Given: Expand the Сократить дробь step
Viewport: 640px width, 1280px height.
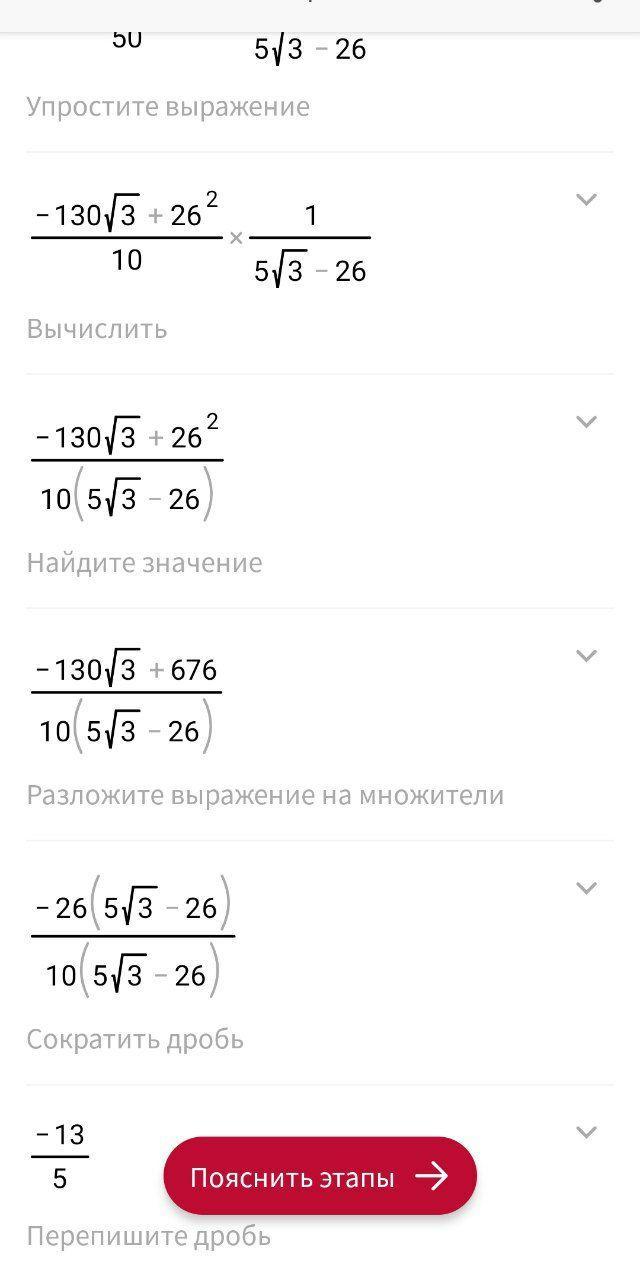Looking at the screenshot, I should tap(587, 888).
